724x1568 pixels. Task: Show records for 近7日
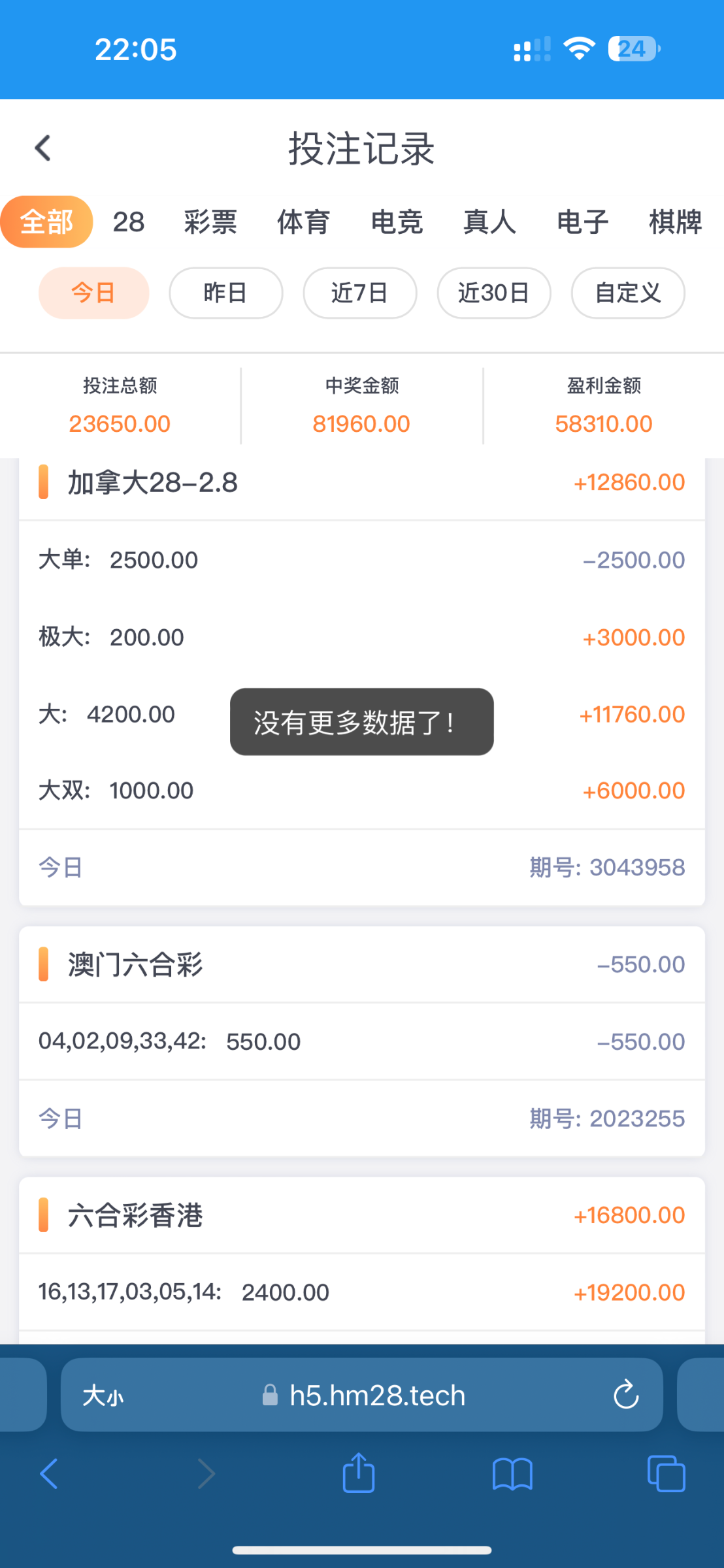coord(359,293)
